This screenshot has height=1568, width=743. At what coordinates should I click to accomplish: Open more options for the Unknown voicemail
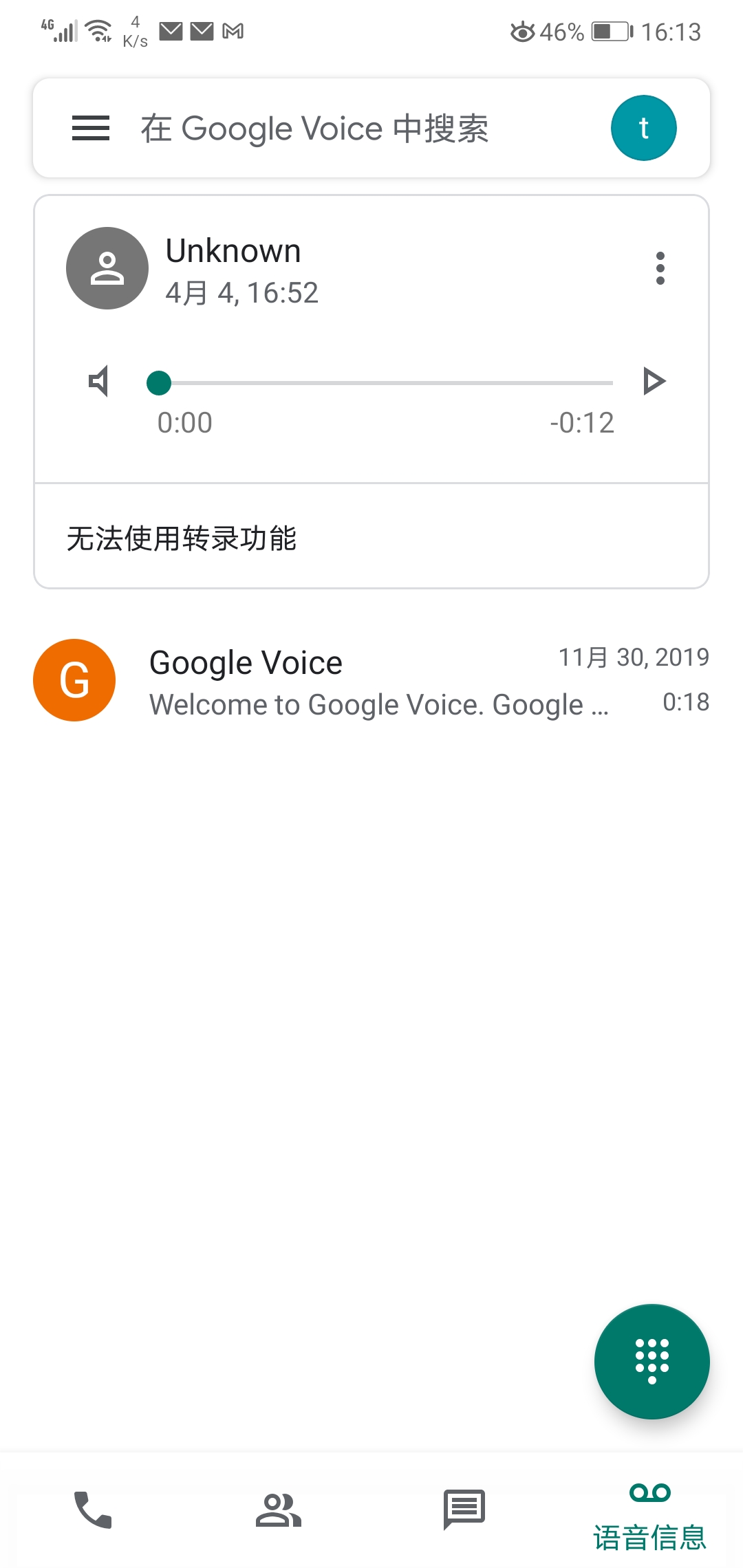tap(660, 268)
